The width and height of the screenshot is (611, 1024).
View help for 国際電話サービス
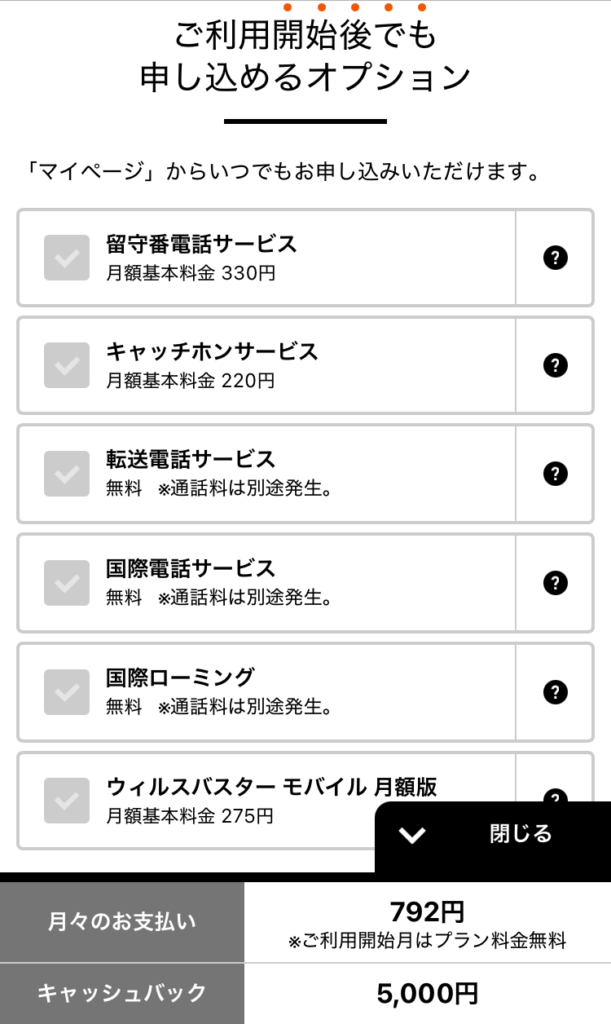pos(555,583)
